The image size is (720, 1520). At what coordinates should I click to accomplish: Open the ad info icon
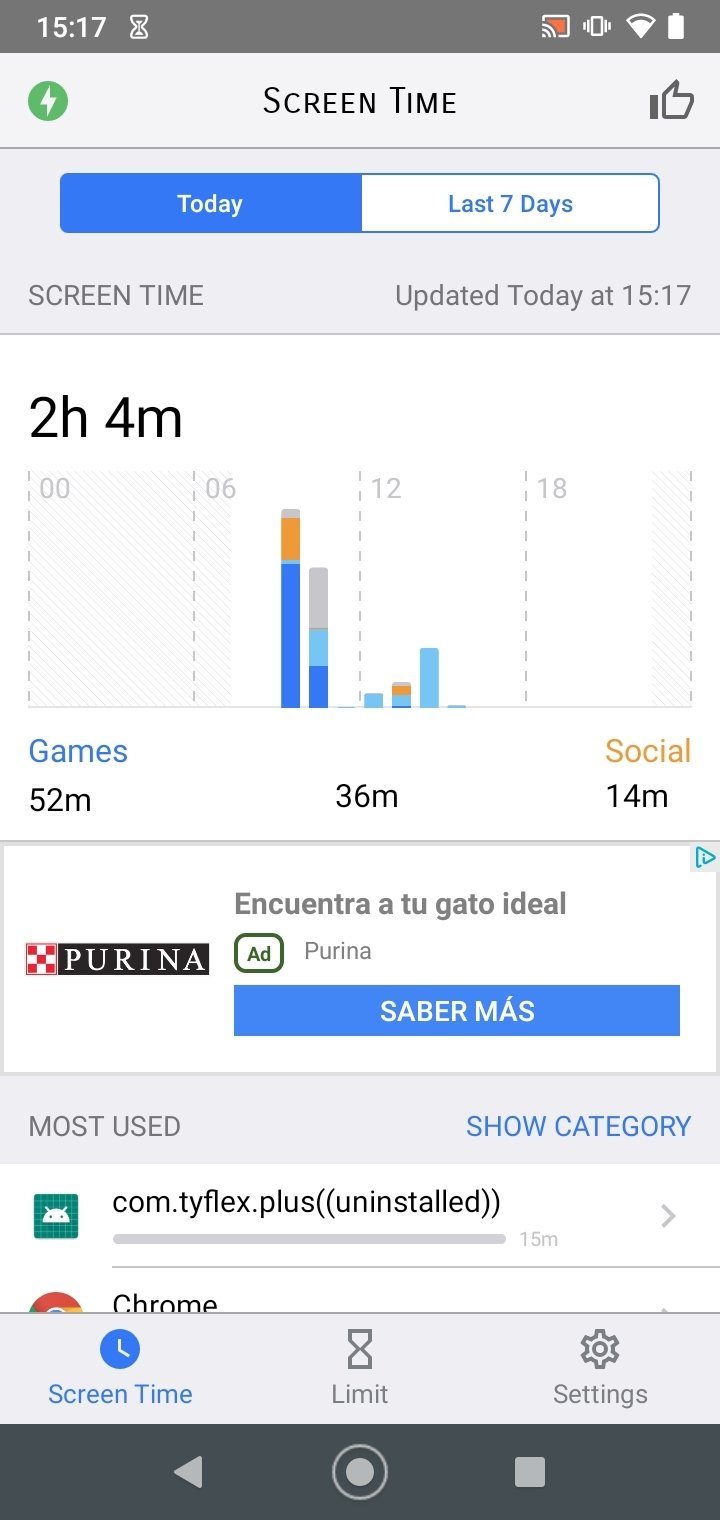point(705,858)
